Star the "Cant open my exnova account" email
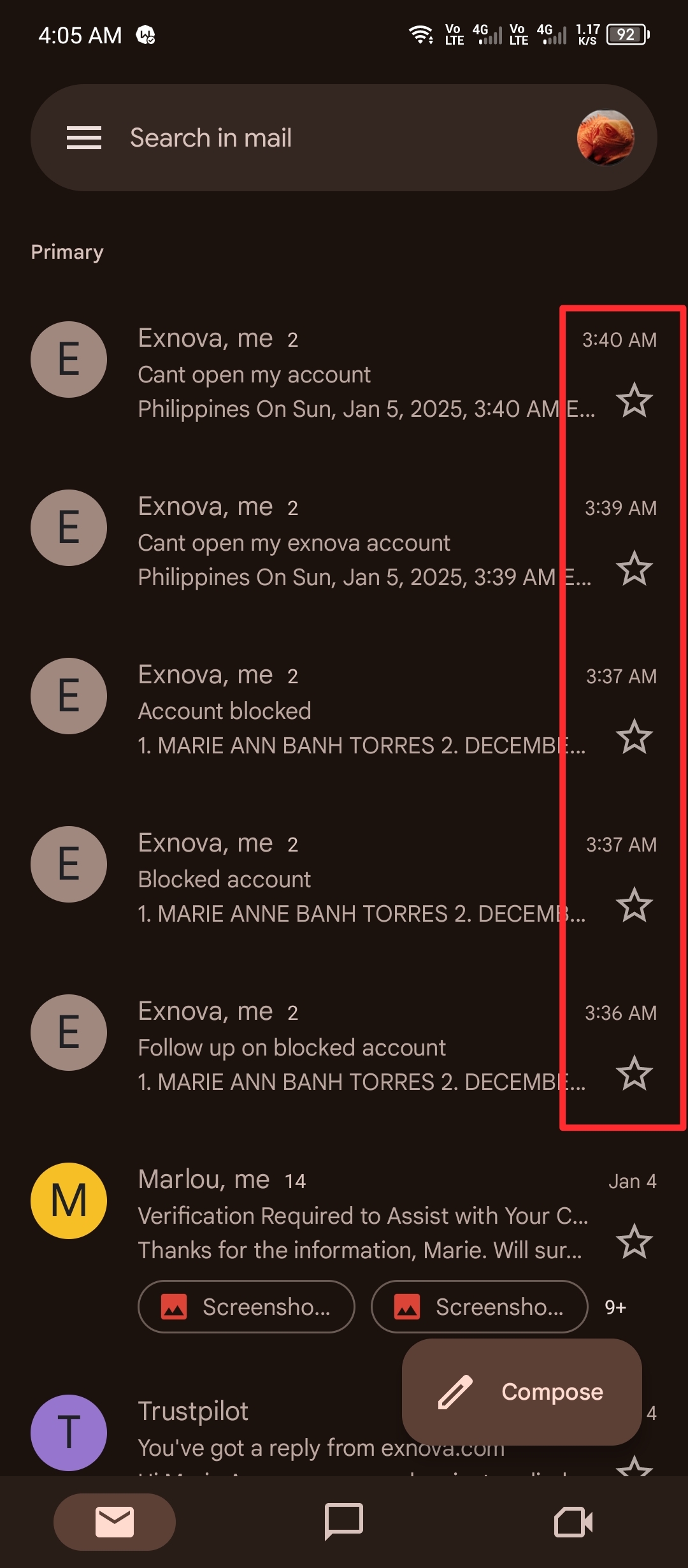This screenshot has width=688, height=1568. coord(634,569)
